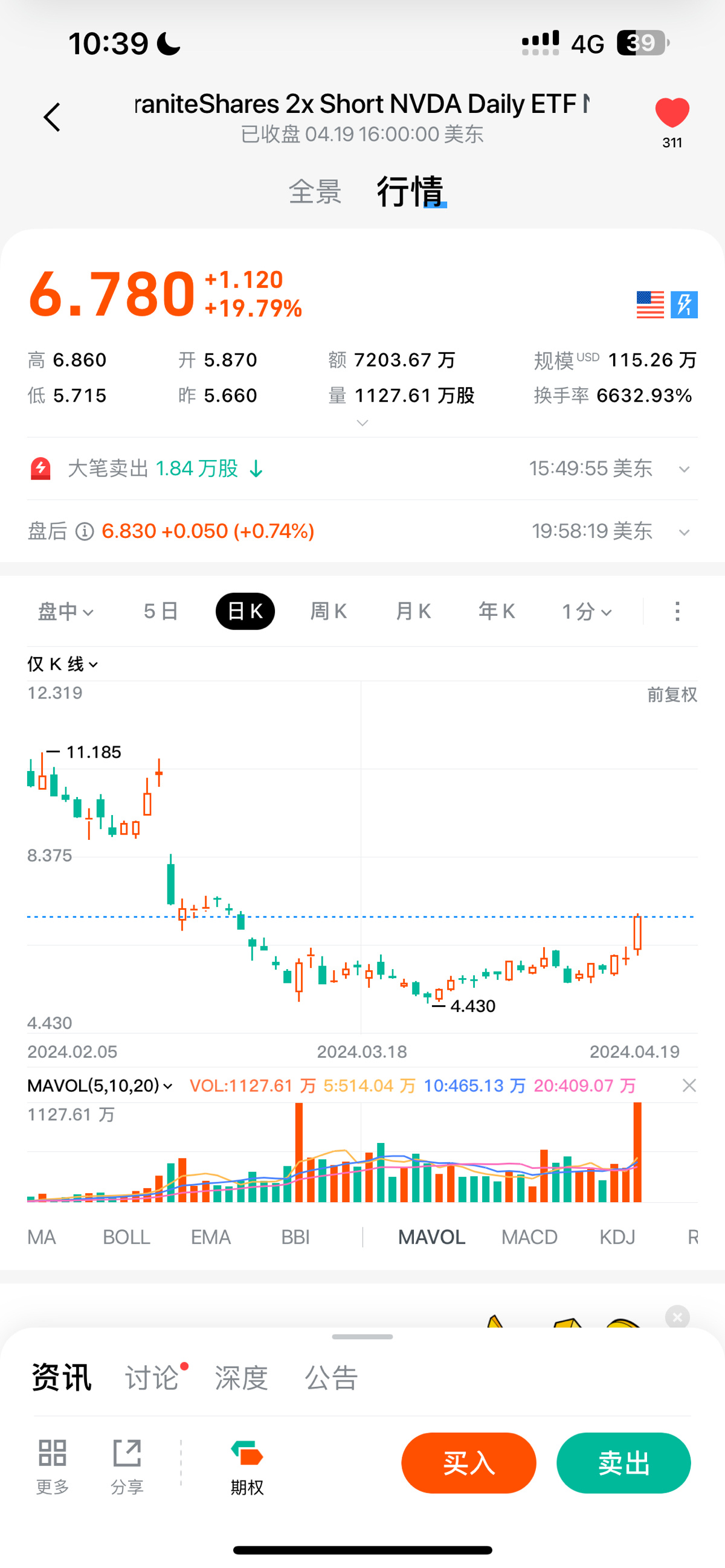Select the 年K yearly chart
This screenshot has width=725, height=1568.
tap(497, 611)
